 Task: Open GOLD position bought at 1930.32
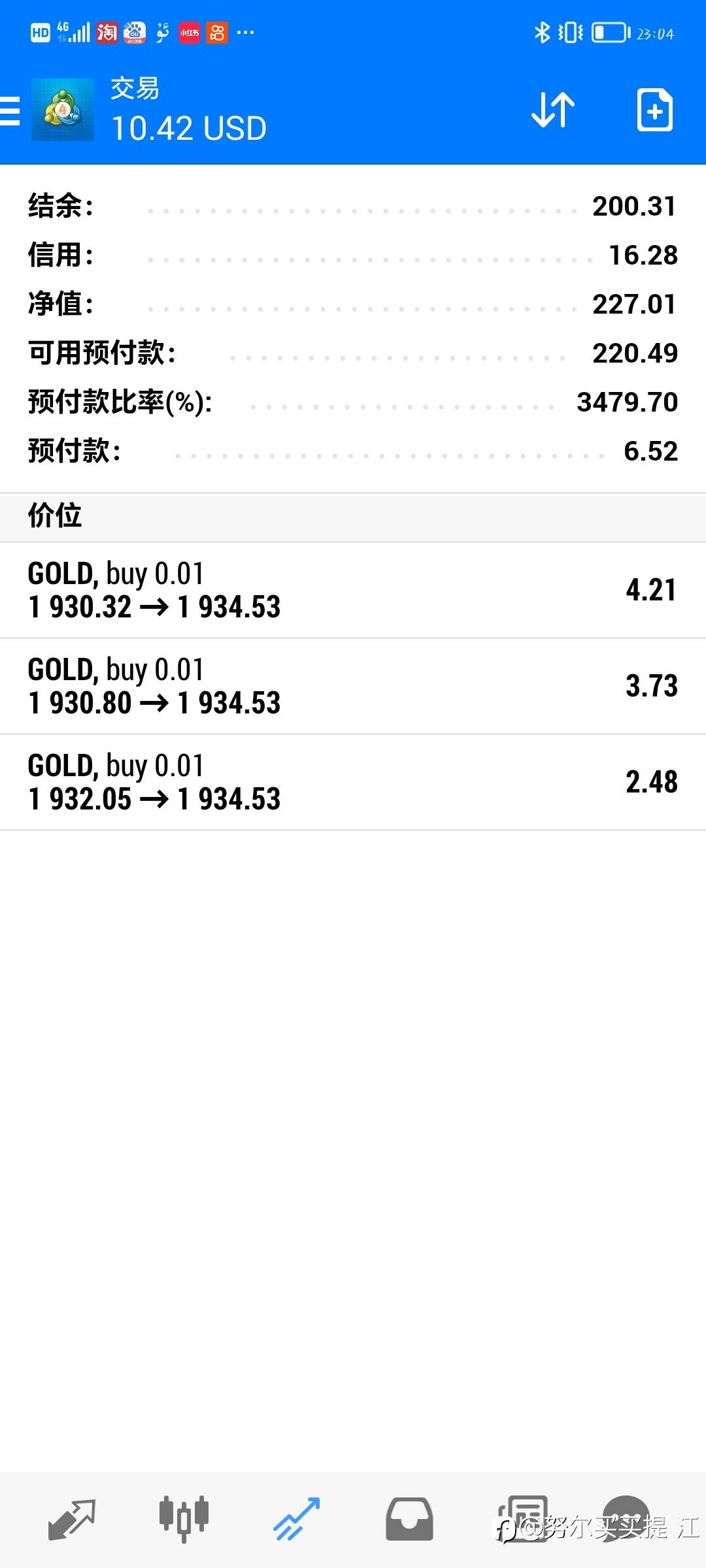(x=353, y=591)
